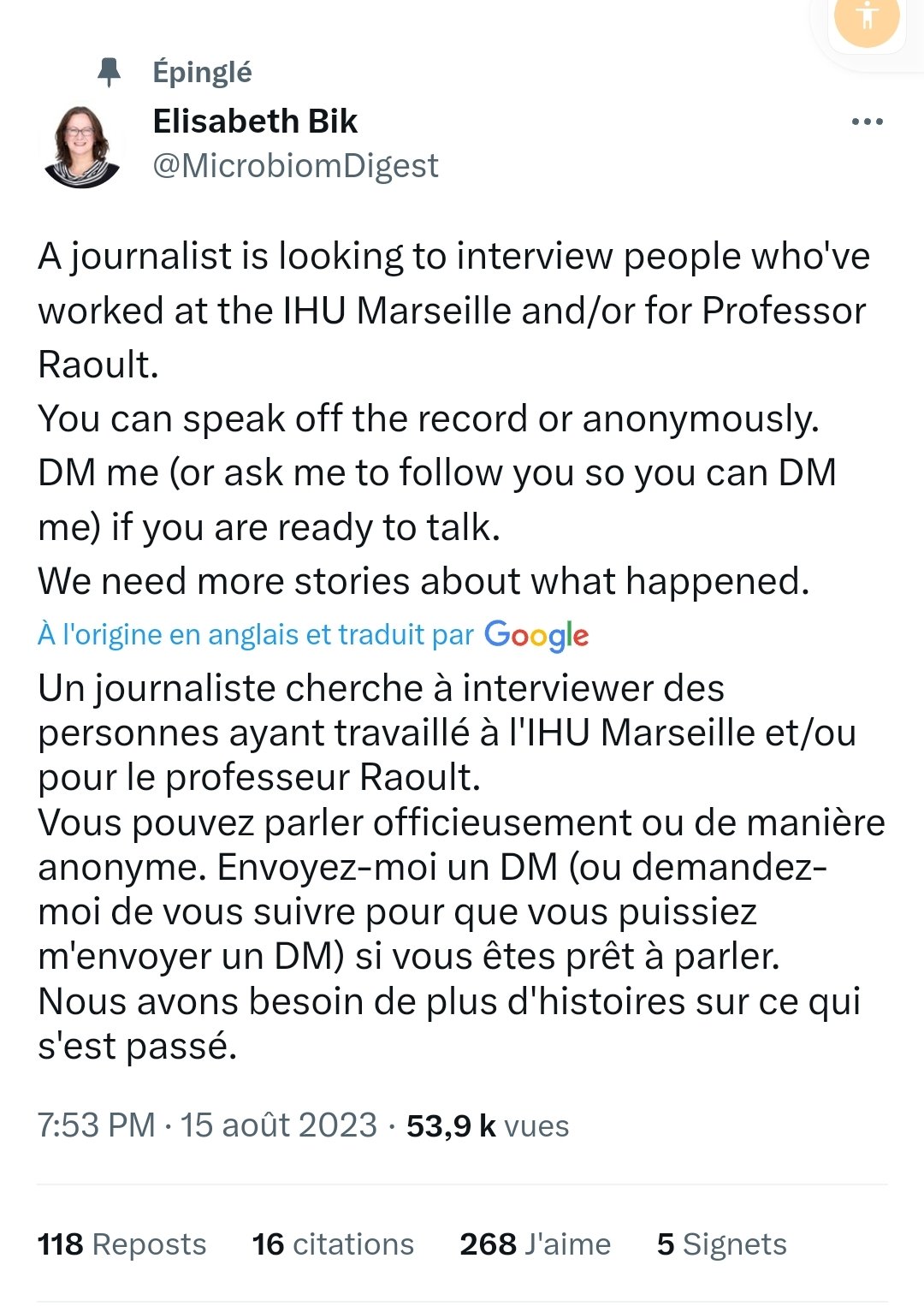The width and height of the screenshot is (924, 1306).
Task: Tap the 'À l'origine en anglais' translation link
Action: (x=255, y=635)
